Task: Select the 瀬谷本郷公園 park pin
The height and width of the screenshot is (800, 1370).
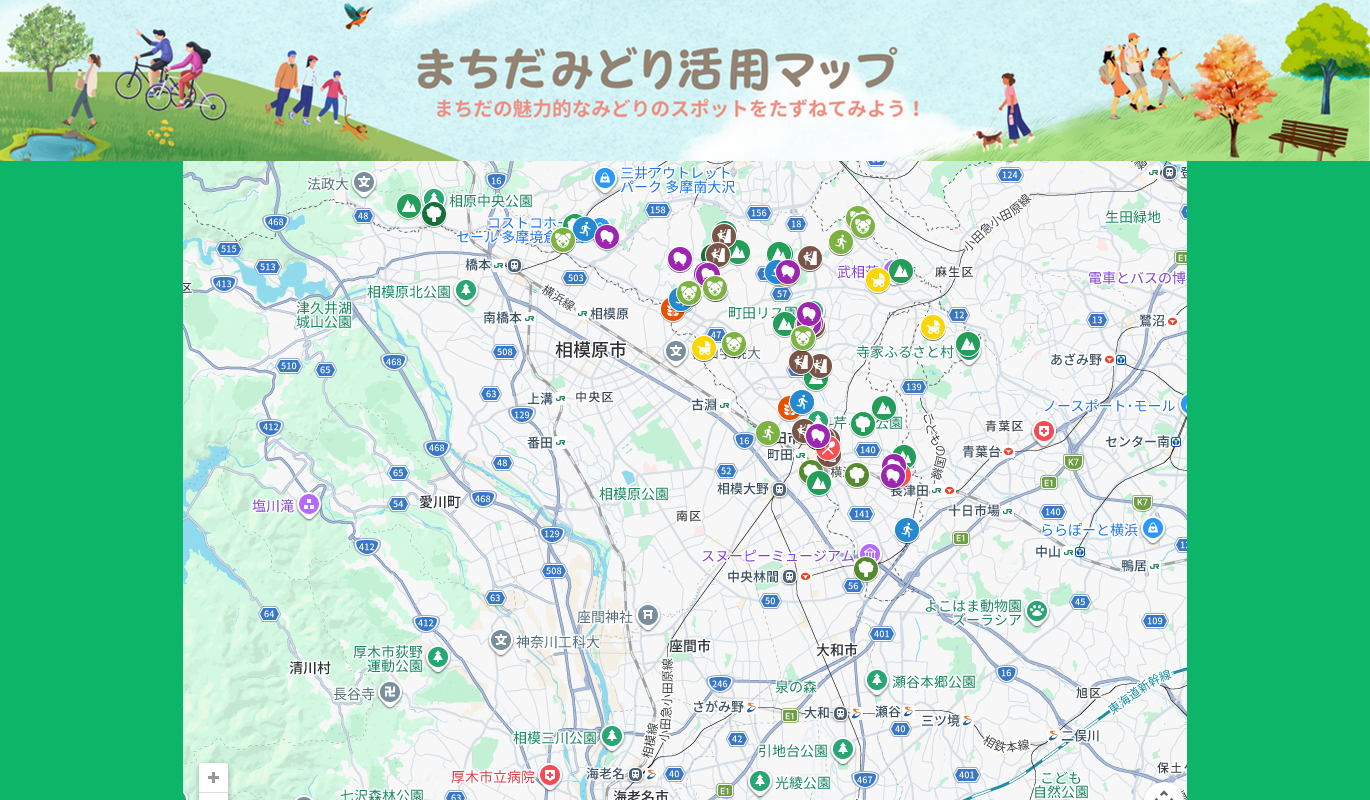Action: [877, 680]
